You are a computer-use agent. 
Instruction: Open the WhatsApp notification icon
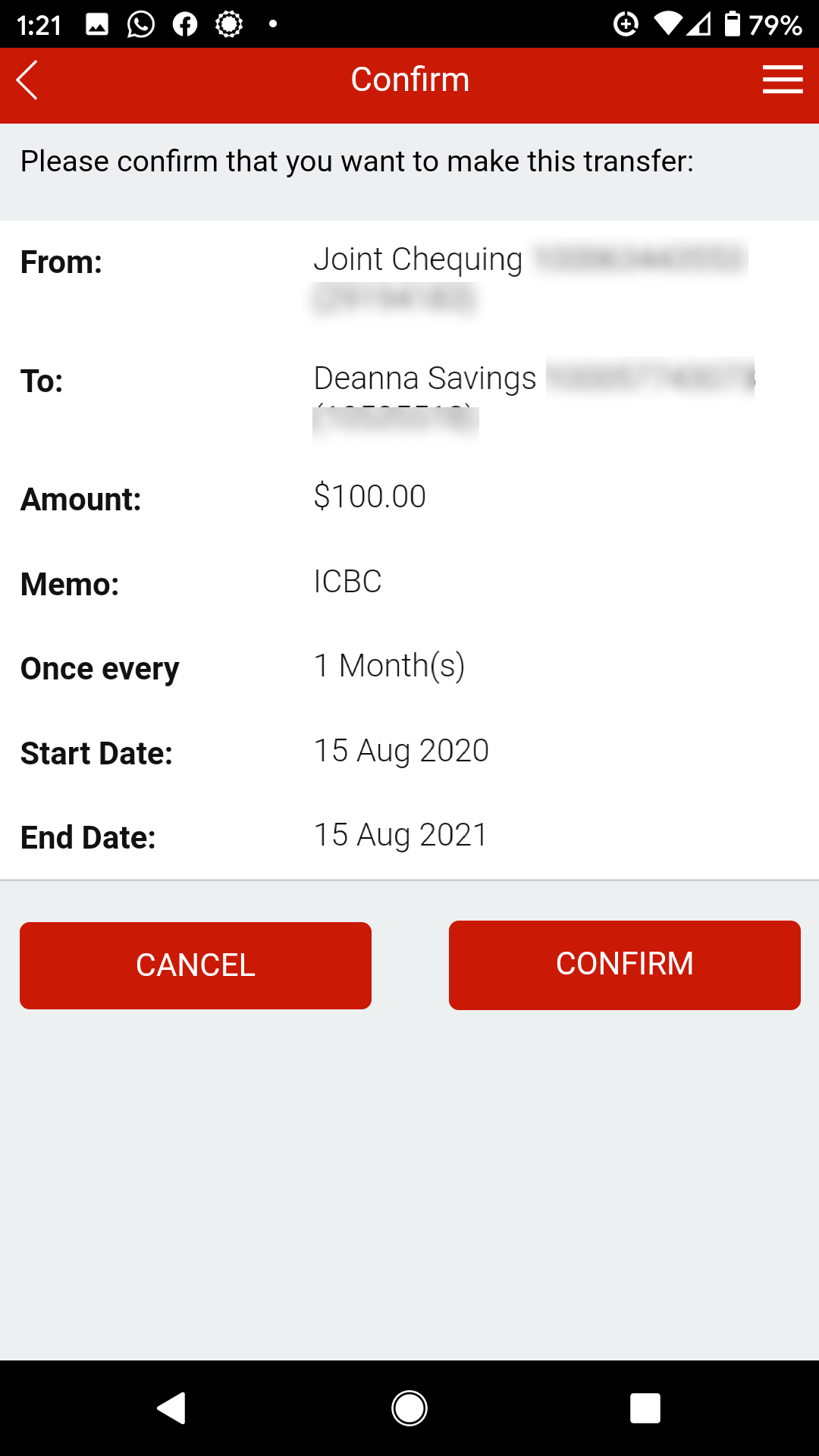(140, 25)
